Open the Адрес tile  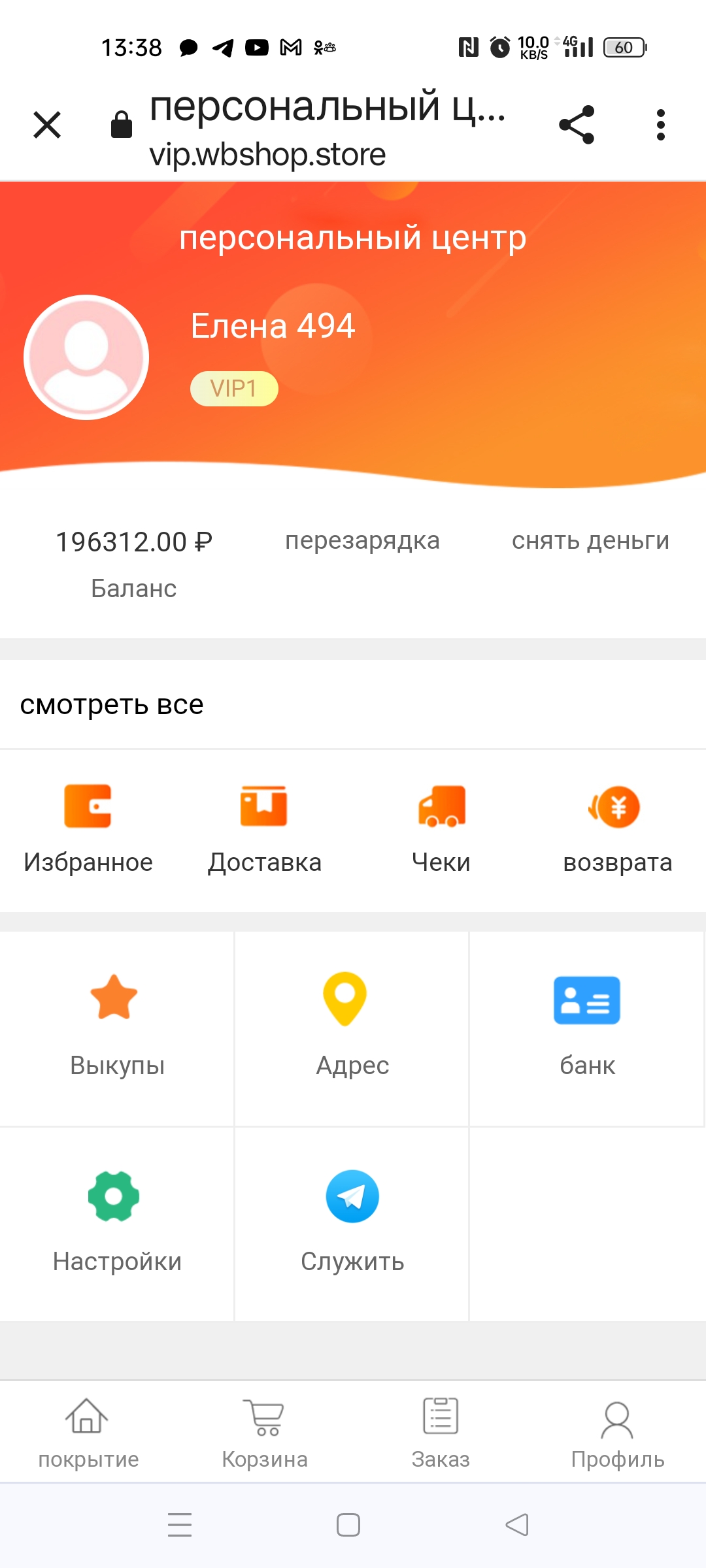[352, 1028]
